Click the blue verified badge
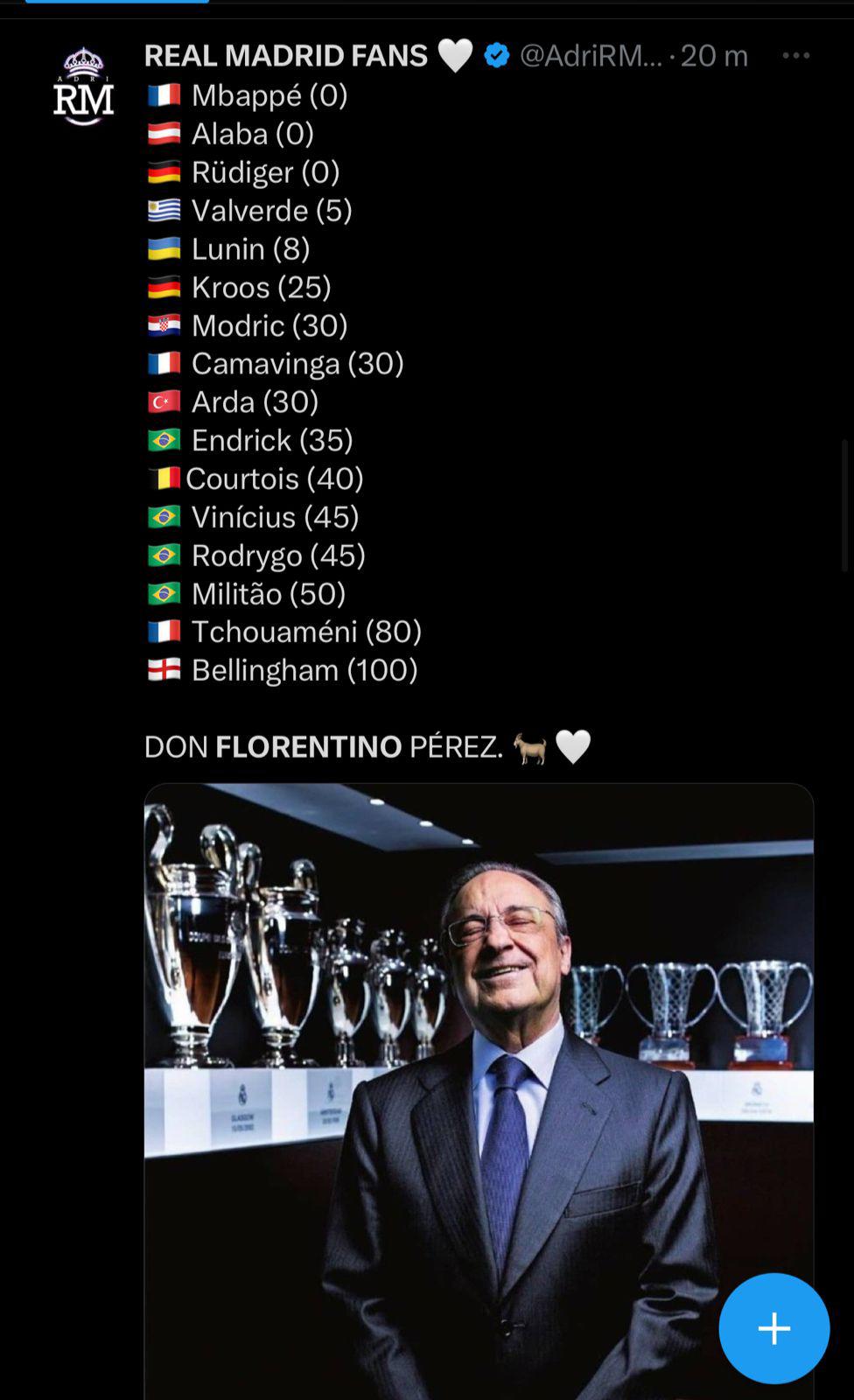Image resolution: width=854 pixels, height=1400 pixels. coord(494,54)
